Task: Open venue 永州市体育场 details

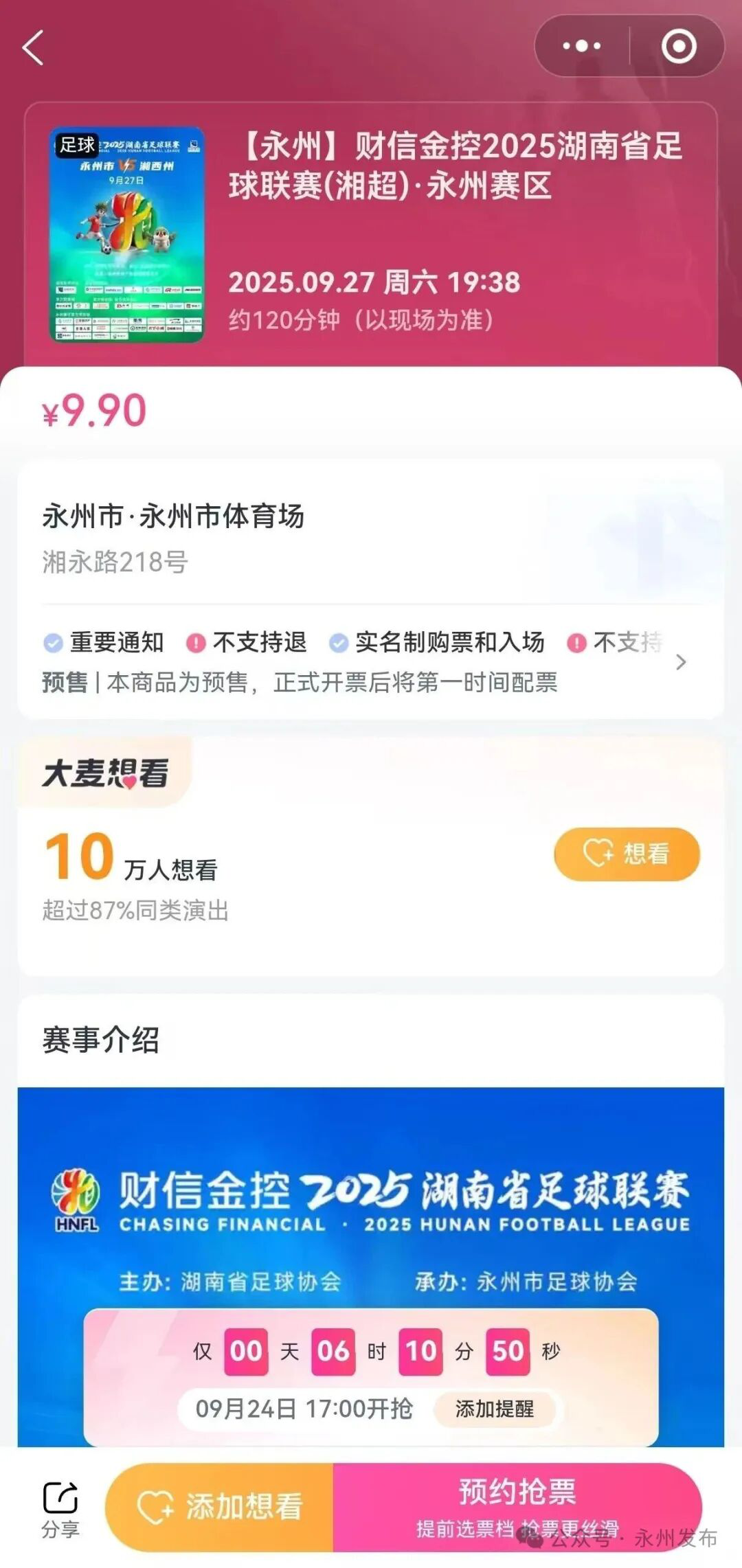Action: [173, 516]
